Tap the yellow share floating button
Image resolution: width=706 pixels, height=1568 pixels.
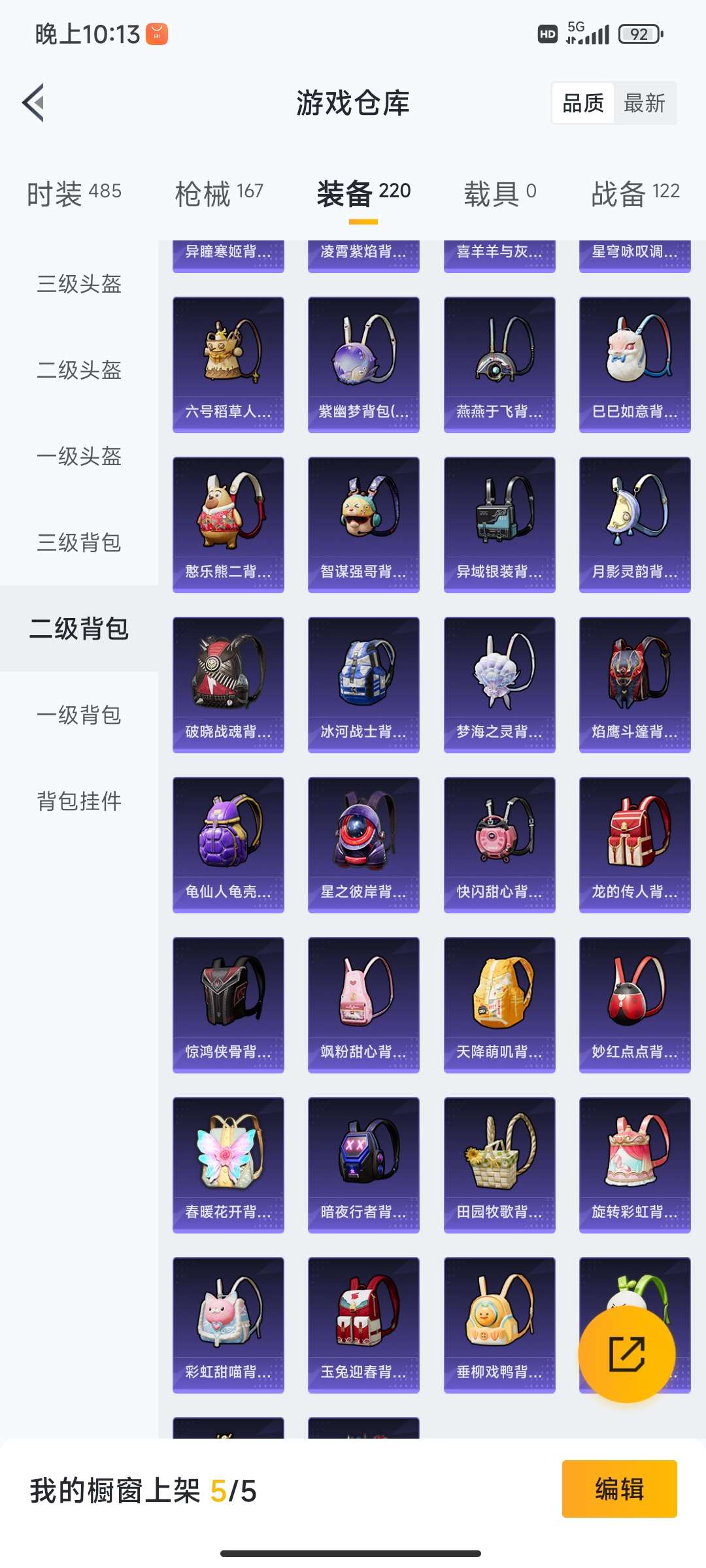pyautogui.click(x=626, y=1354)
